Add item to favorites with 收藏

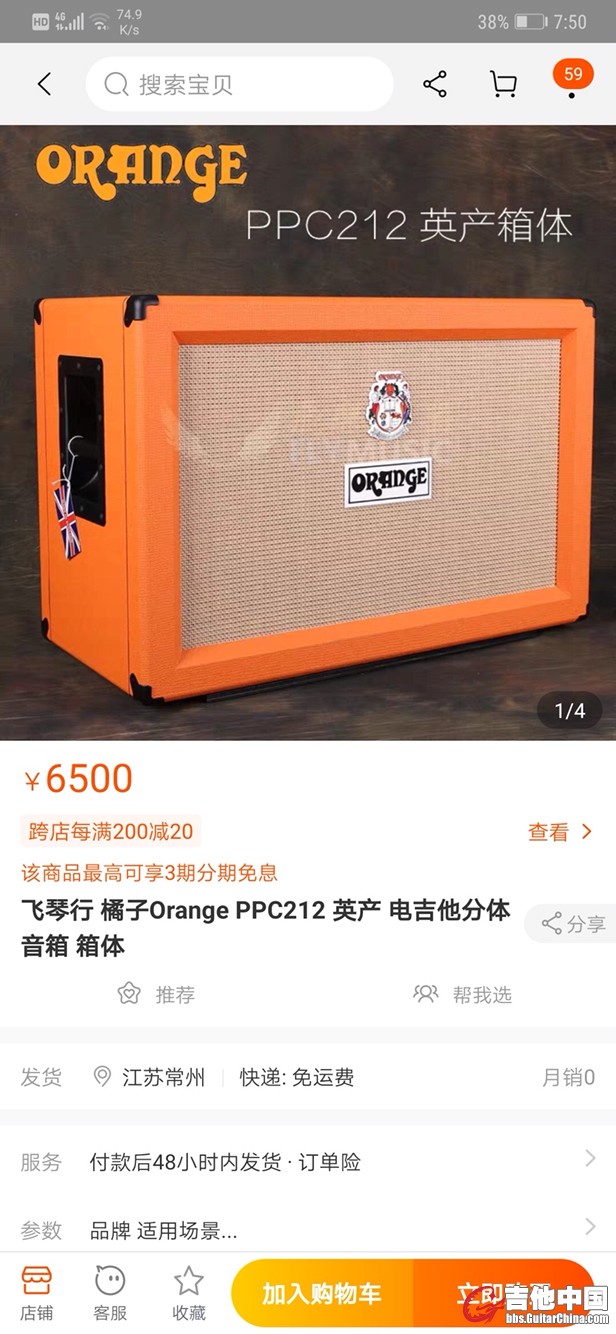188,1292
